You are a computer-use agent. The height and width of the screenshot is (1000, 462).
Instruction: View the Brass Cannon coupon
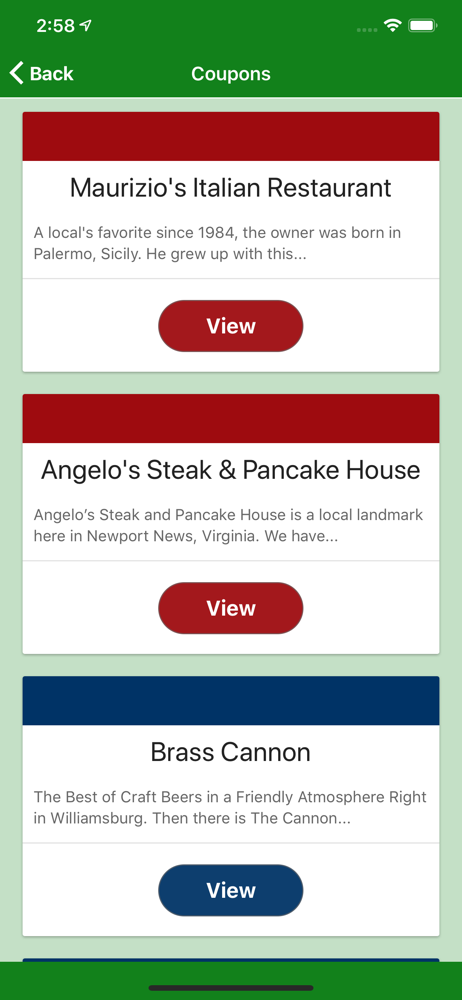tap(230, 890)
